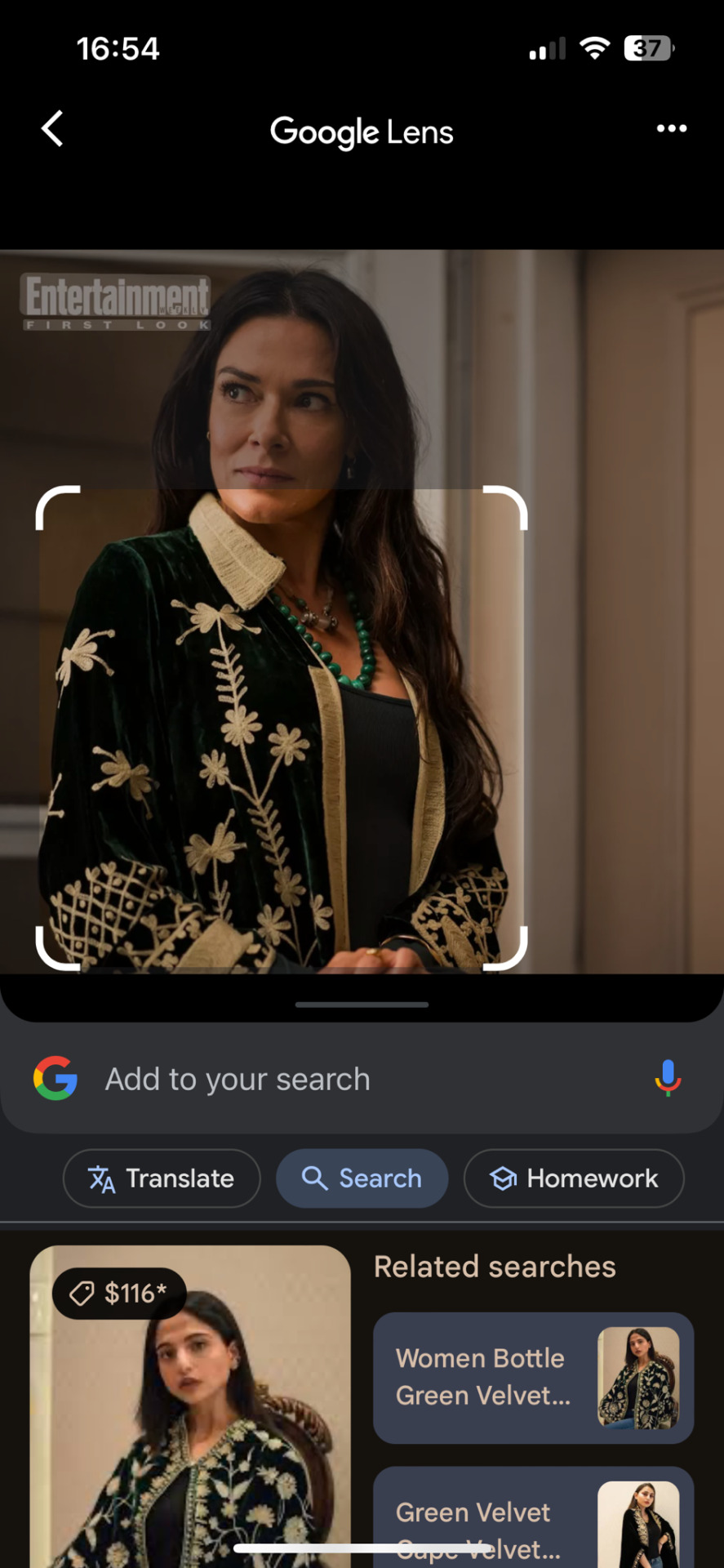Switch to Translate mode

click(x=162, y=1178)
